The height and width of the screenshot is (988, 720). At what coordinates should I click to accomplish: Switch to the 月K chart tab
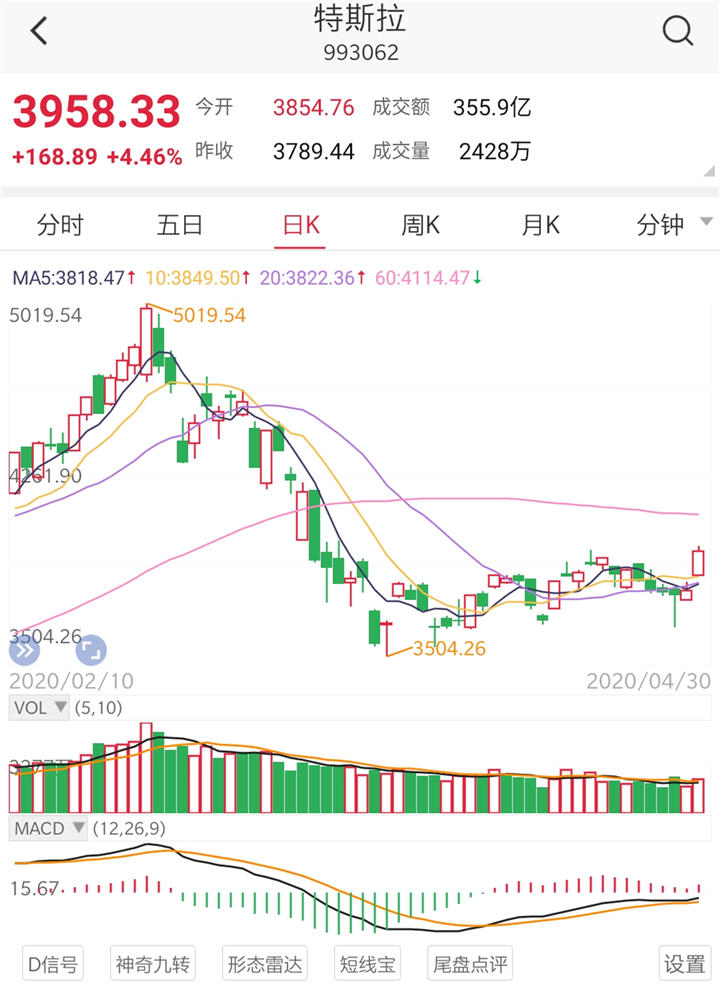pyautogui.click(x=540, y=225)
